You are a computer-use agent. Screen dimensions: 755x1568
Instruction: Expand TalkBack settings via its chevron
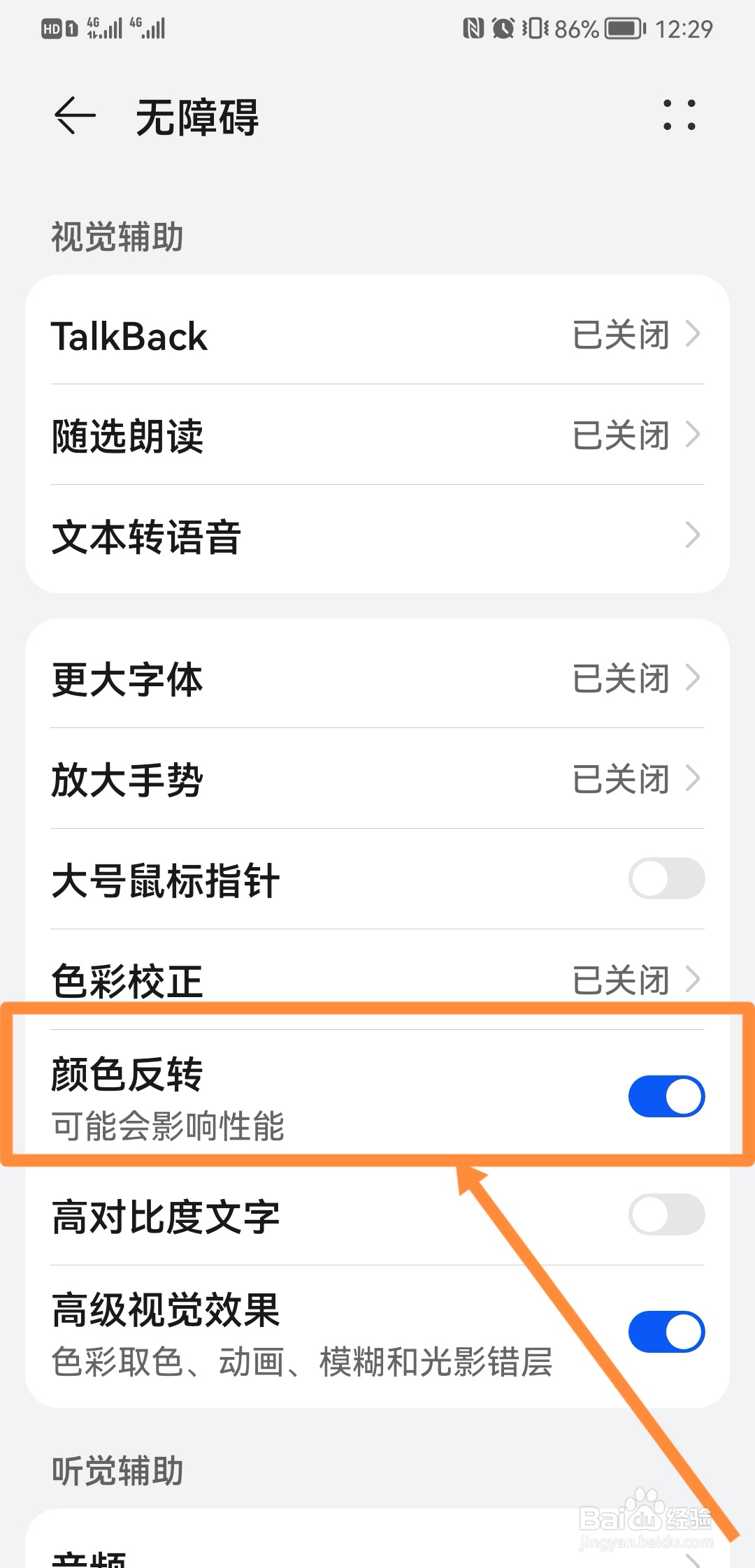692,335
